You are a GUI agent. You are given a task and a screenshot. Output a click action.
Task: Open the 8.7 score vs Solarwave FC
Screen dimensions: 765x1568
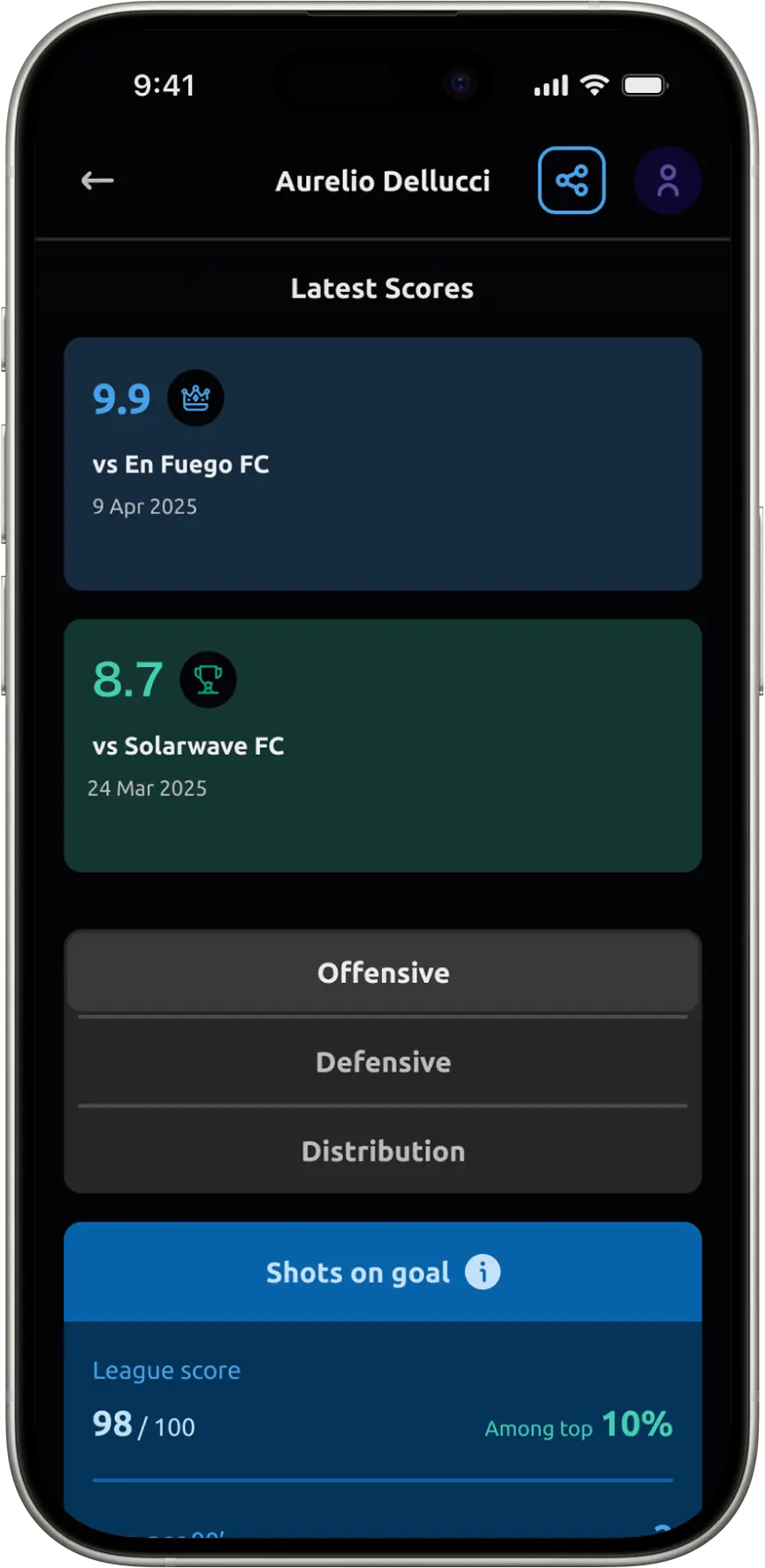pos(382,745)
